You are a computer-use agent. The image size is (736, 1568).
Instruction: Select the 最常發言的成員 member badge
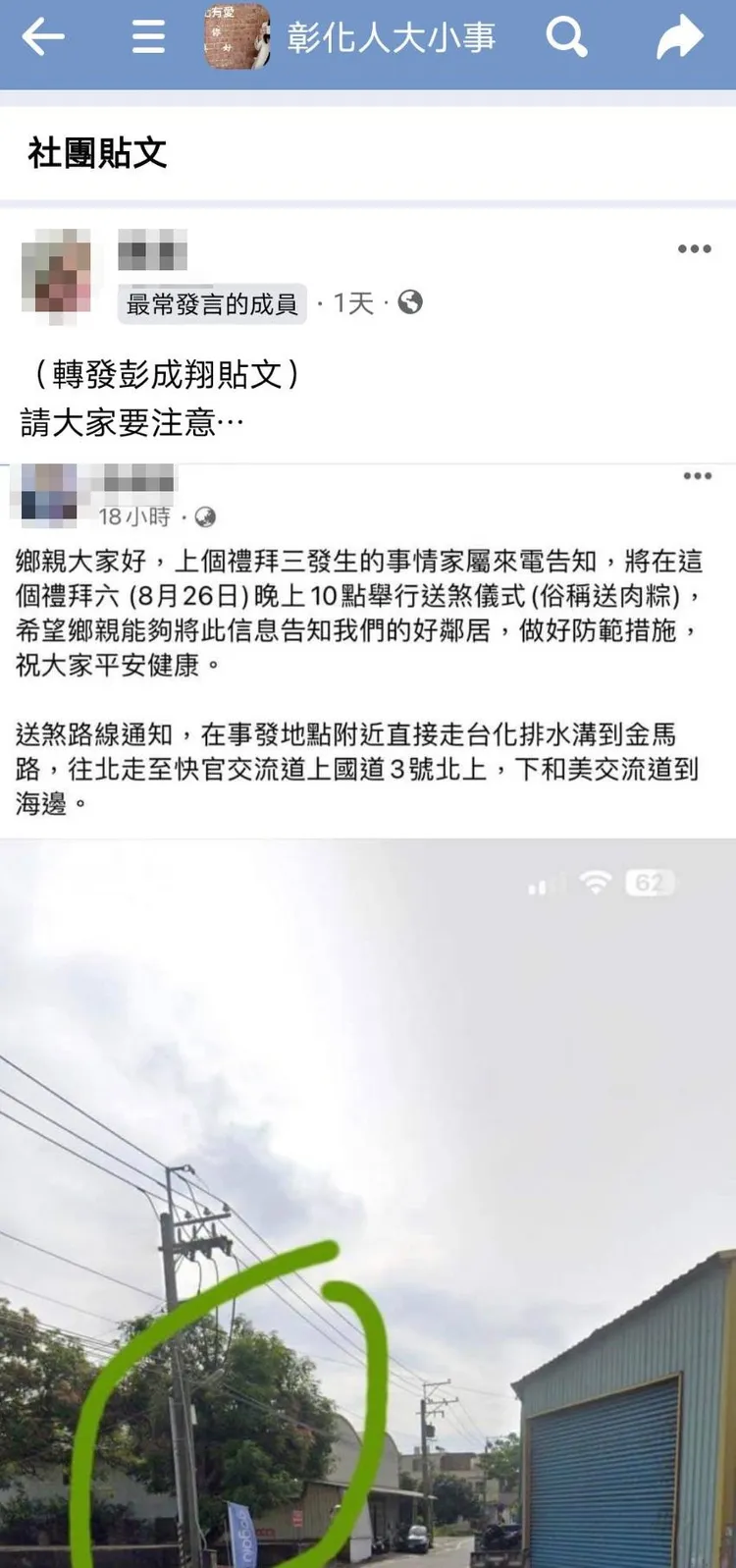(212, 304)
